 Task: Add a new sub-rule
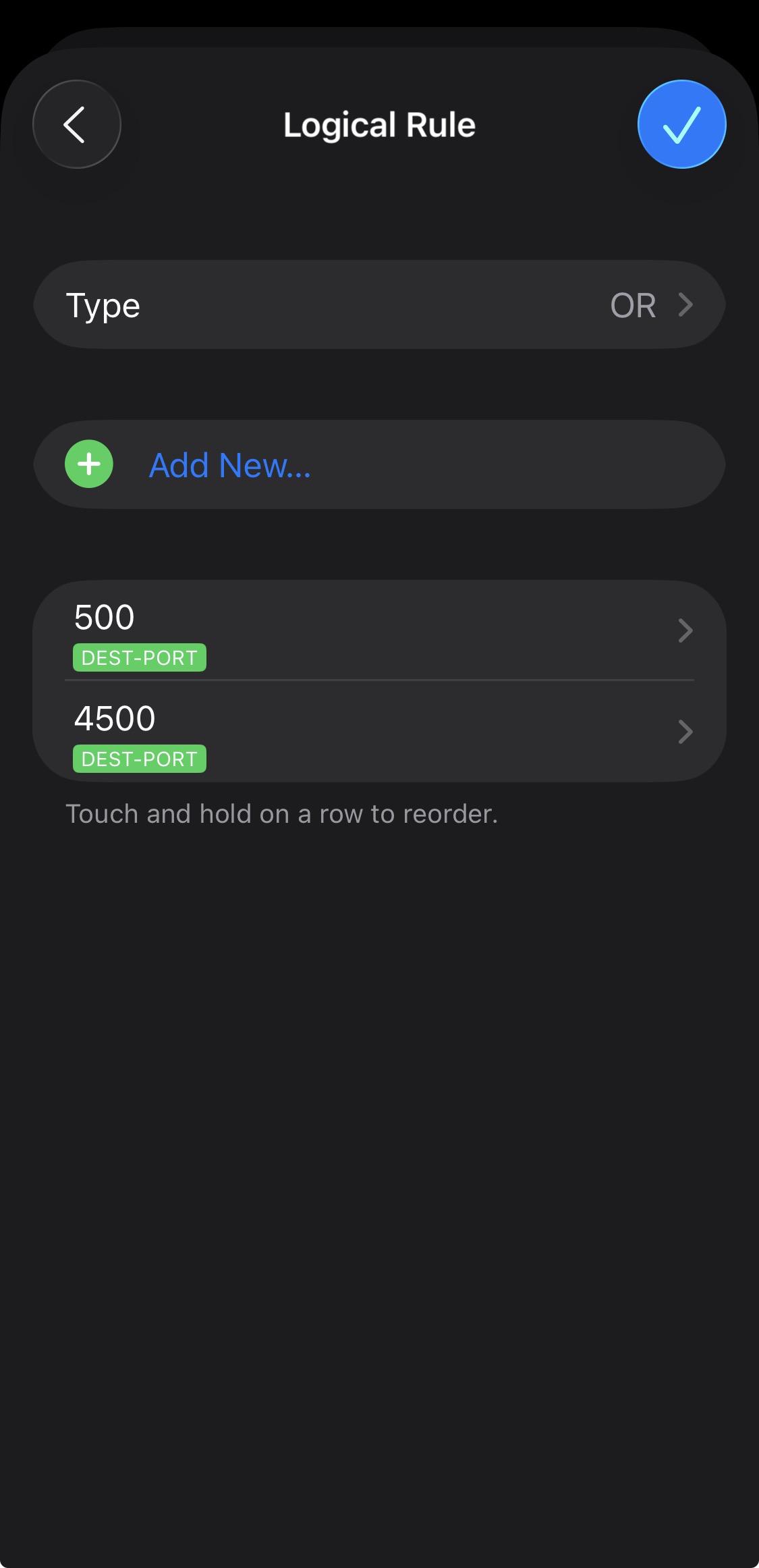pos(229,465)
